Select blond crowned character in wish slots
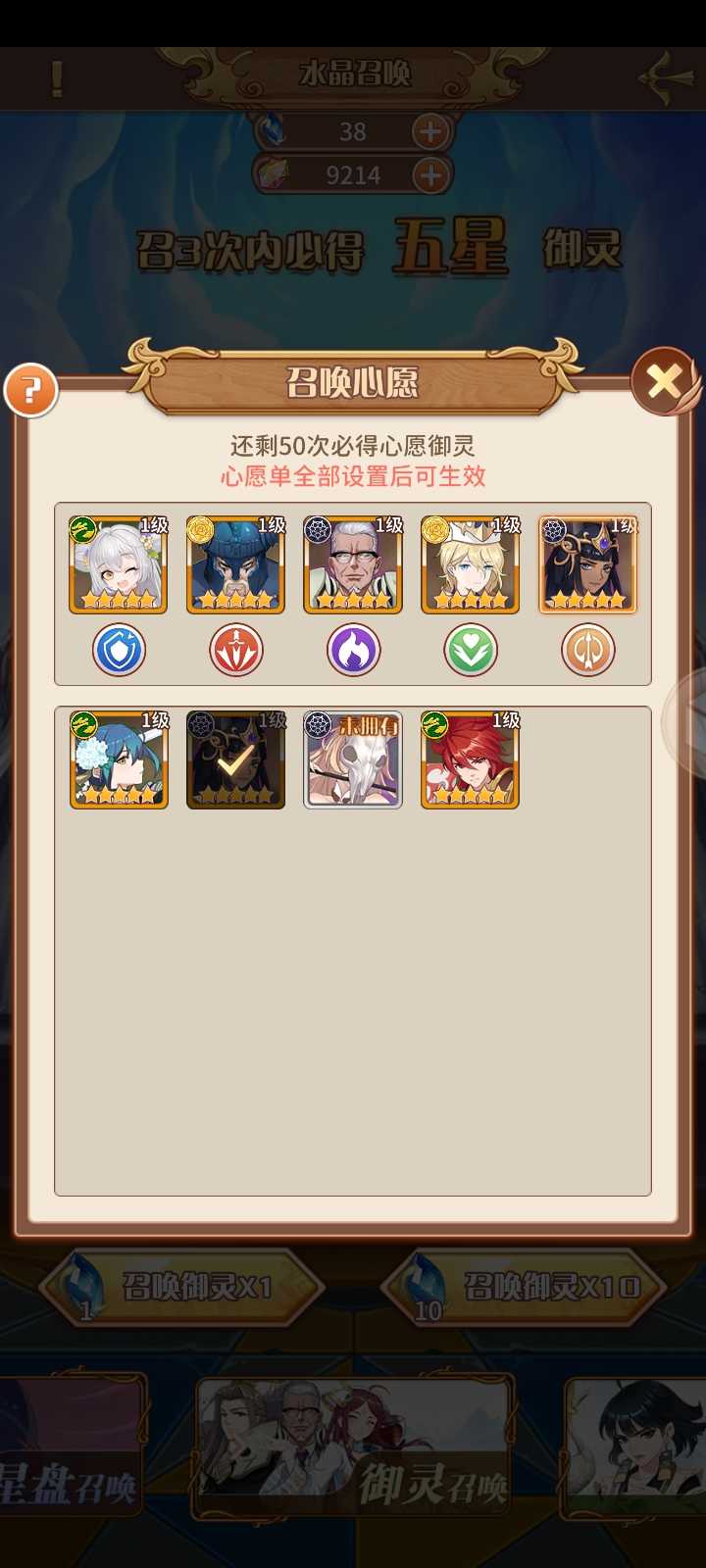Screen dimensions: 706x1568 click(471, 565)
